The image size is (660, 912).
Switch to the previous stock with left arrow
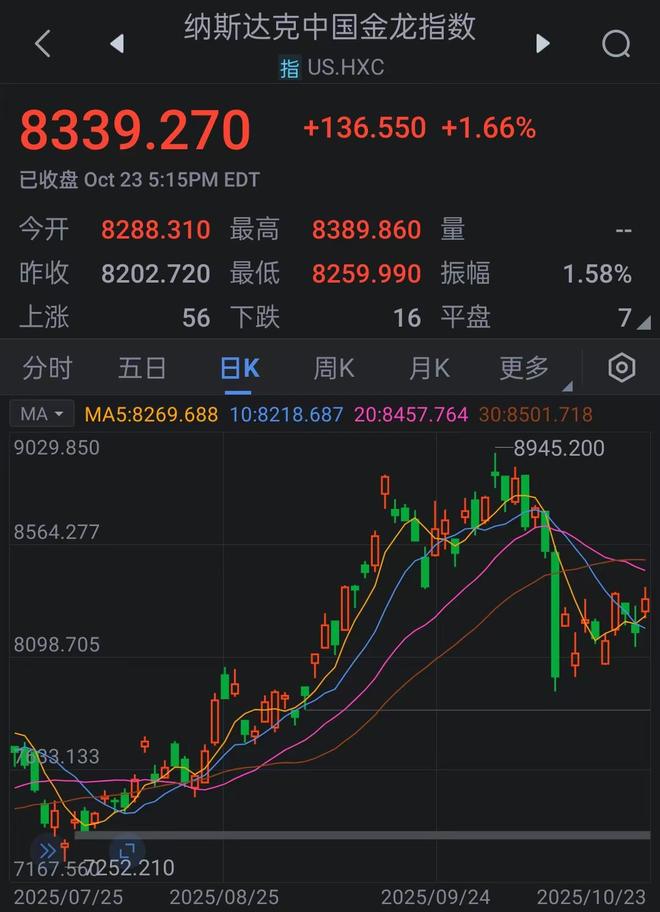pos(117,44)
